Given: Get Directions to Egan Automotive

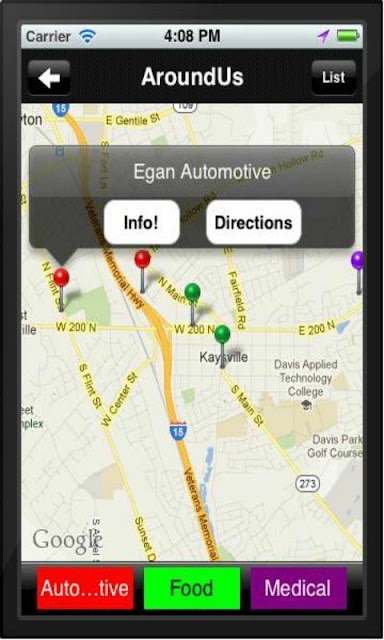Looking at the screenshot, I should pos(253,222).
